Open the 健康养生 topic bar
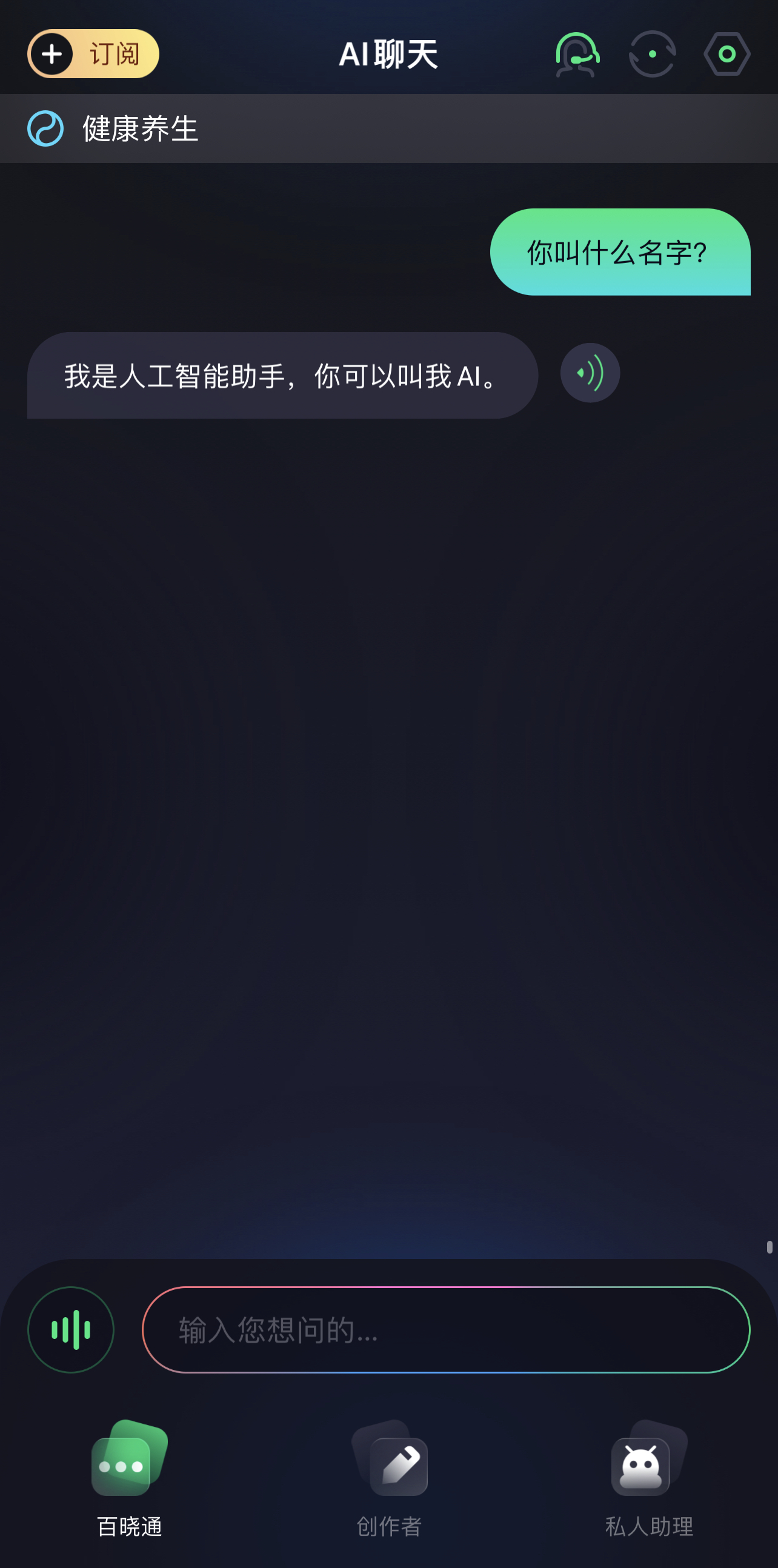 tap(389, 128)
